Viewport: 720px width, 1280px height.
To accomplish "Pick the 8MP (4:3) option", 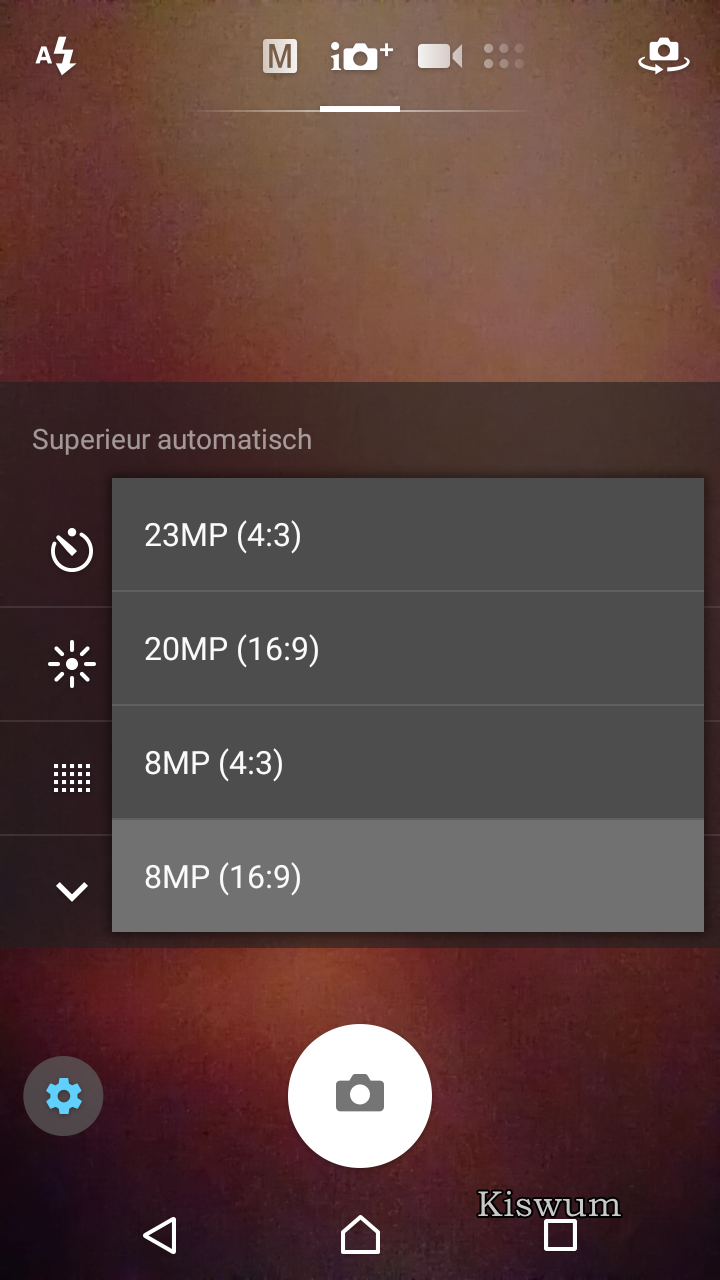I will pyautogui.click(x=407, y=763).
